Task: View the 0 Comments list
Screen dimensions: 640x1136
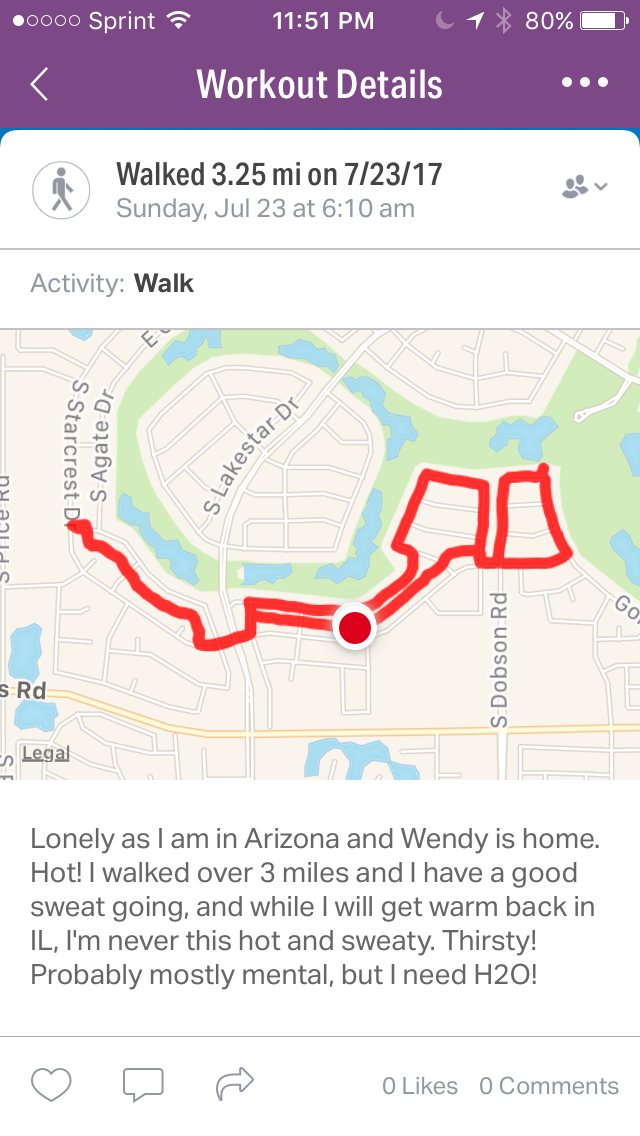Action: tap(549, 1086)
